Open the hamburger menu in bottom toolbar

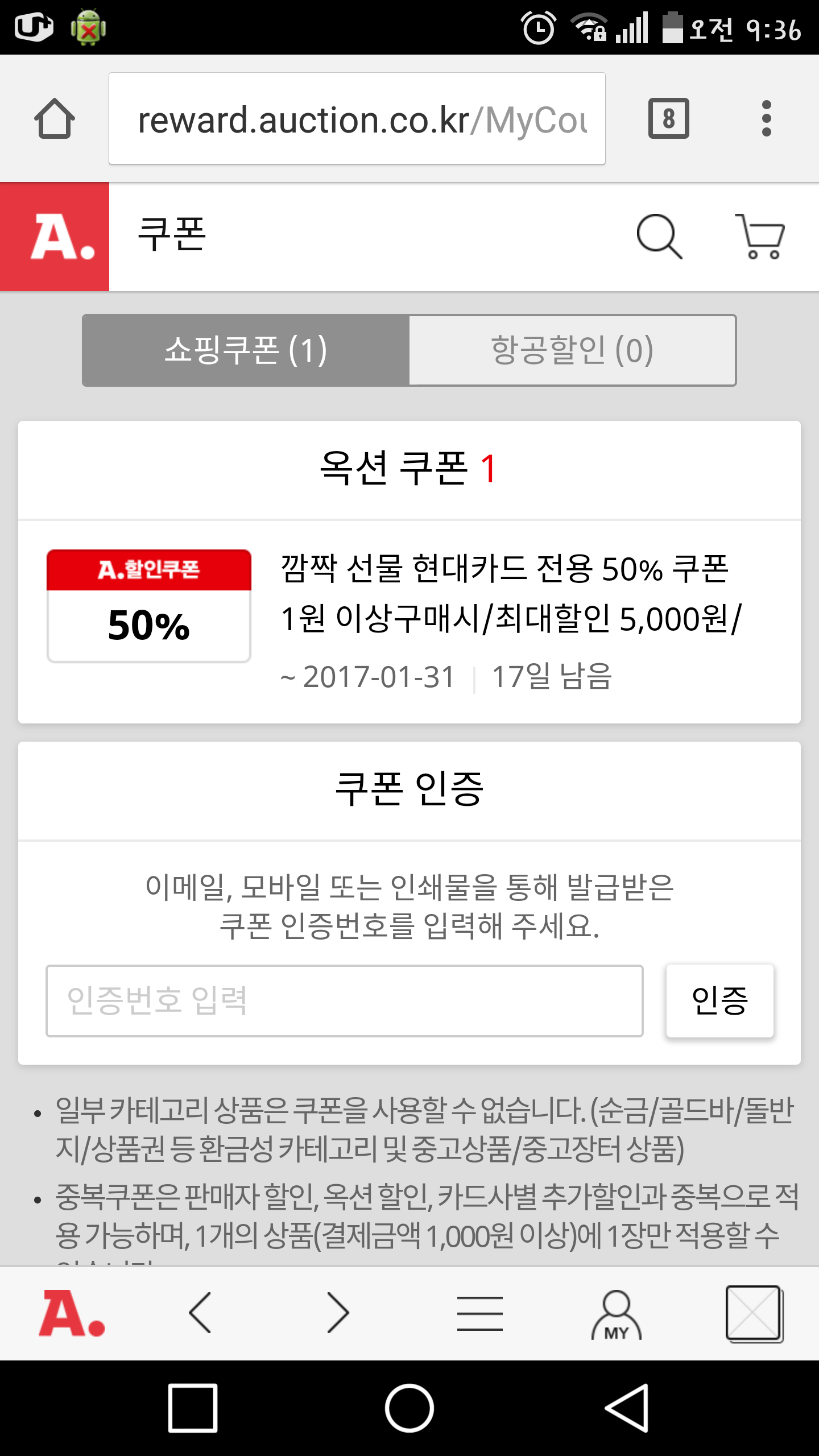click(480, 1313)
